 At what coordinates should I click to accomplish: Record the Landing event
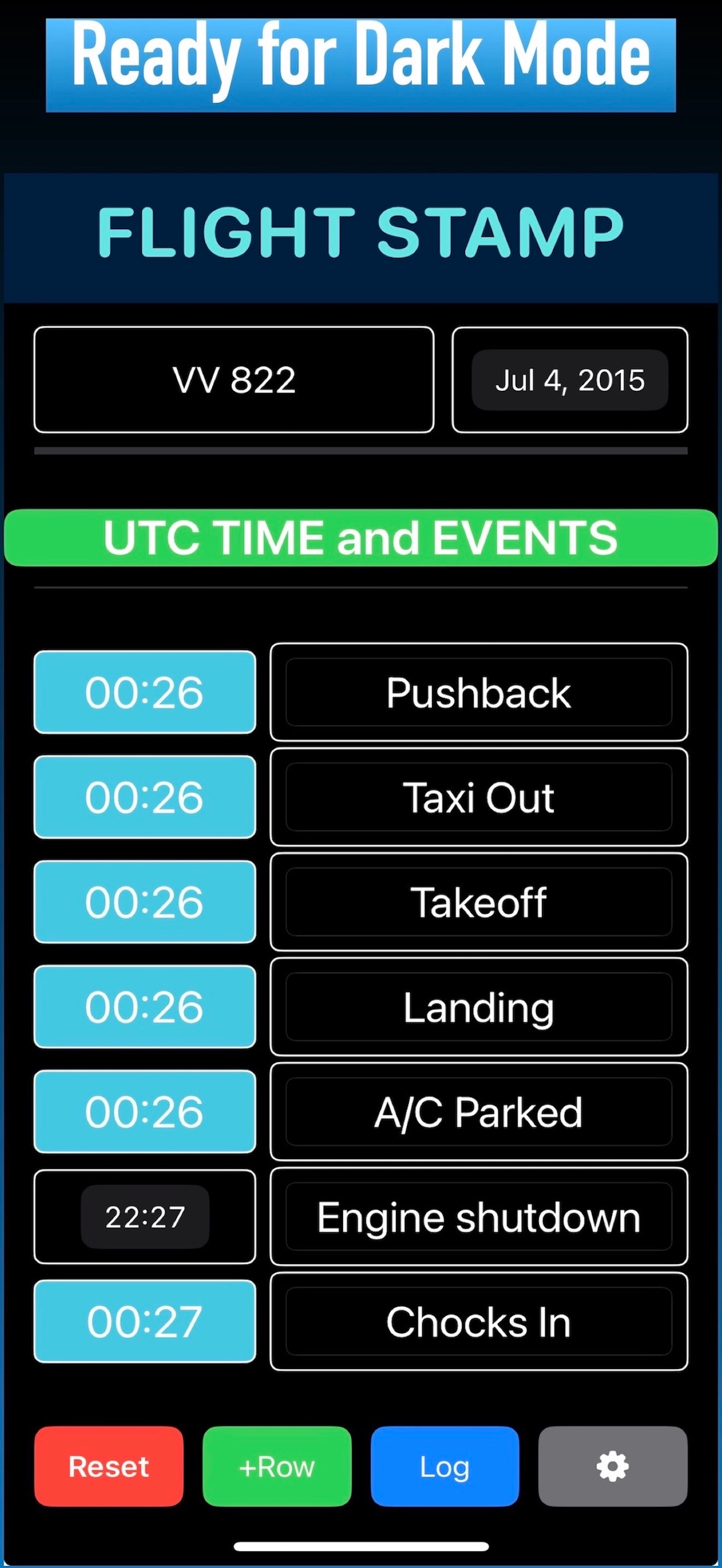click(x=479, y=1007)
